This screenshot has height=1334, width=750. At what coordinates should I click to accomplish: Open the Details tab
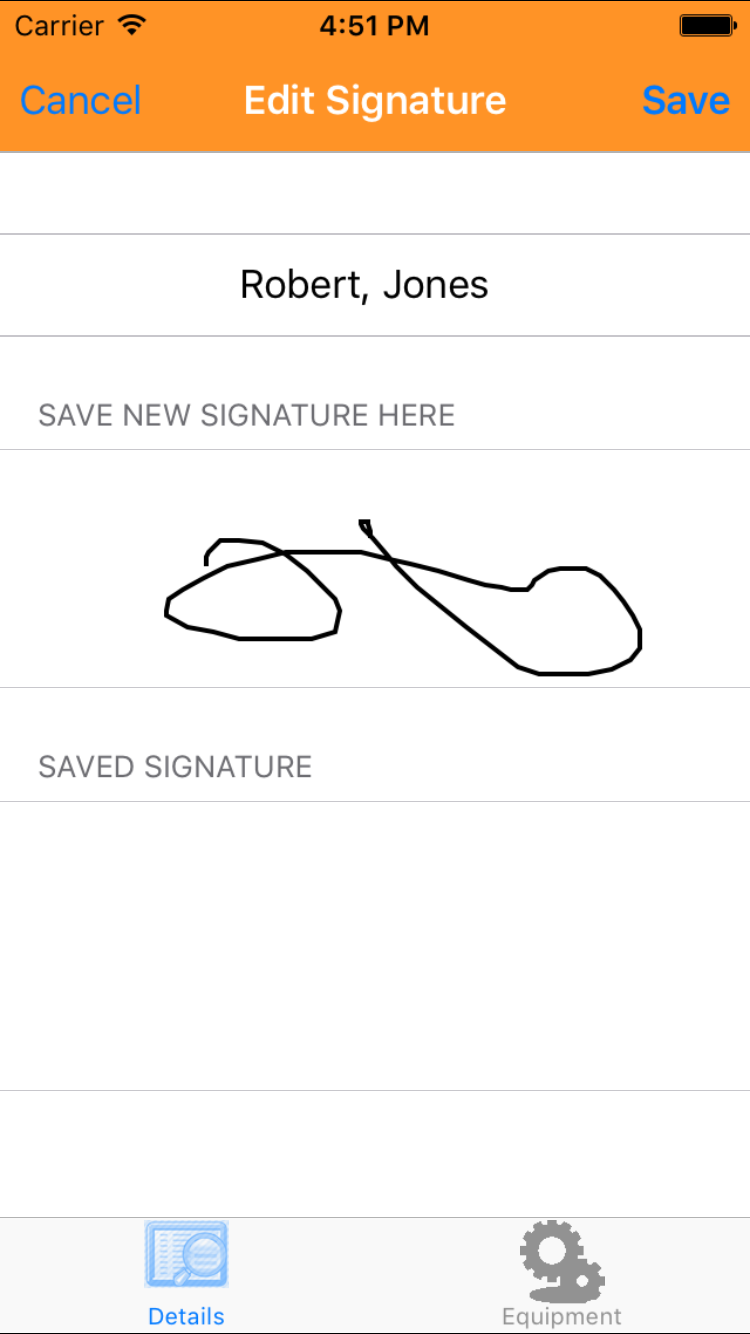coord(186,1275)
